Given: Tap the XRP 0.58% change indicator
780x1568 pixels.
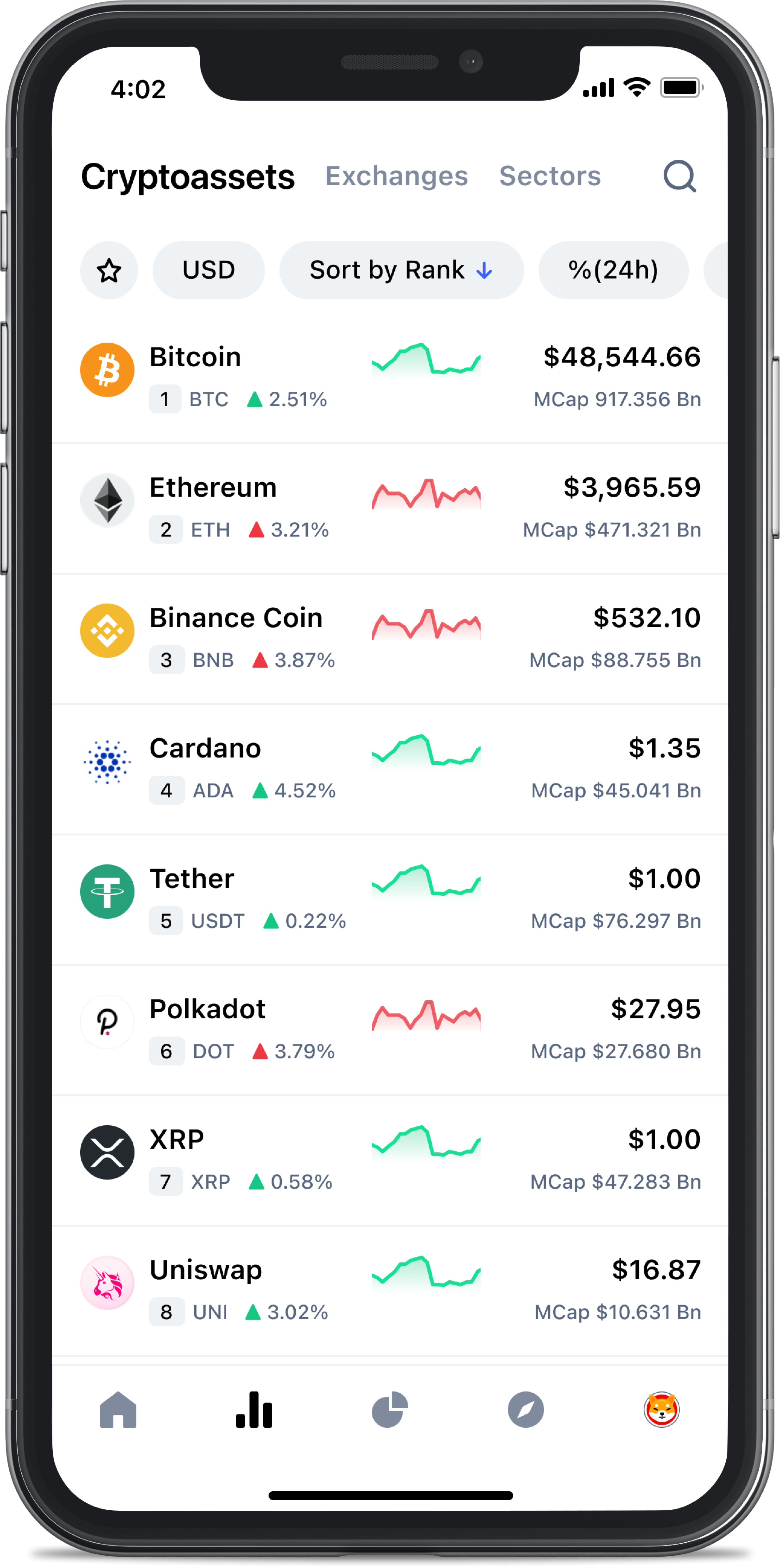Looking at the screenshot, I should click(x=291, y=1181).
